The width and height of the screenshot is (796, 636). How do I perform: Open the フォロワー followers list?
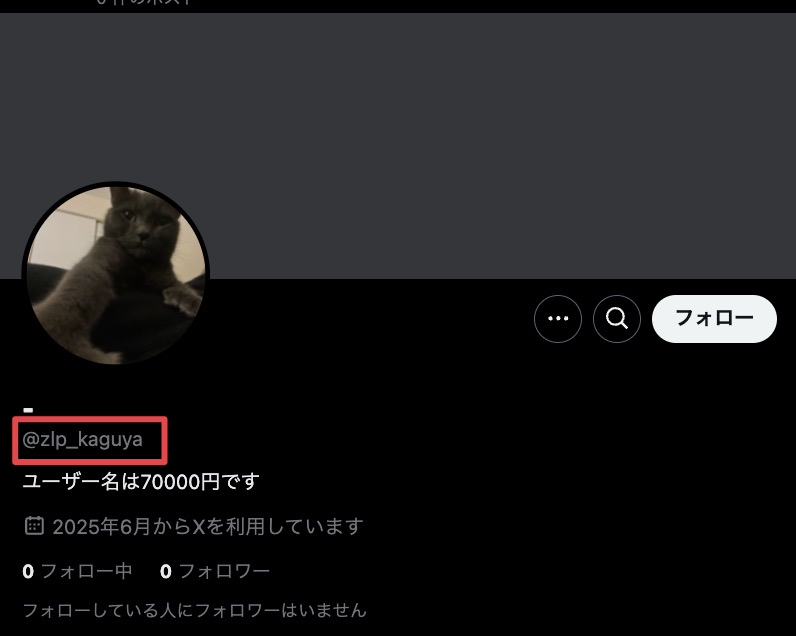tap(215, 572)
